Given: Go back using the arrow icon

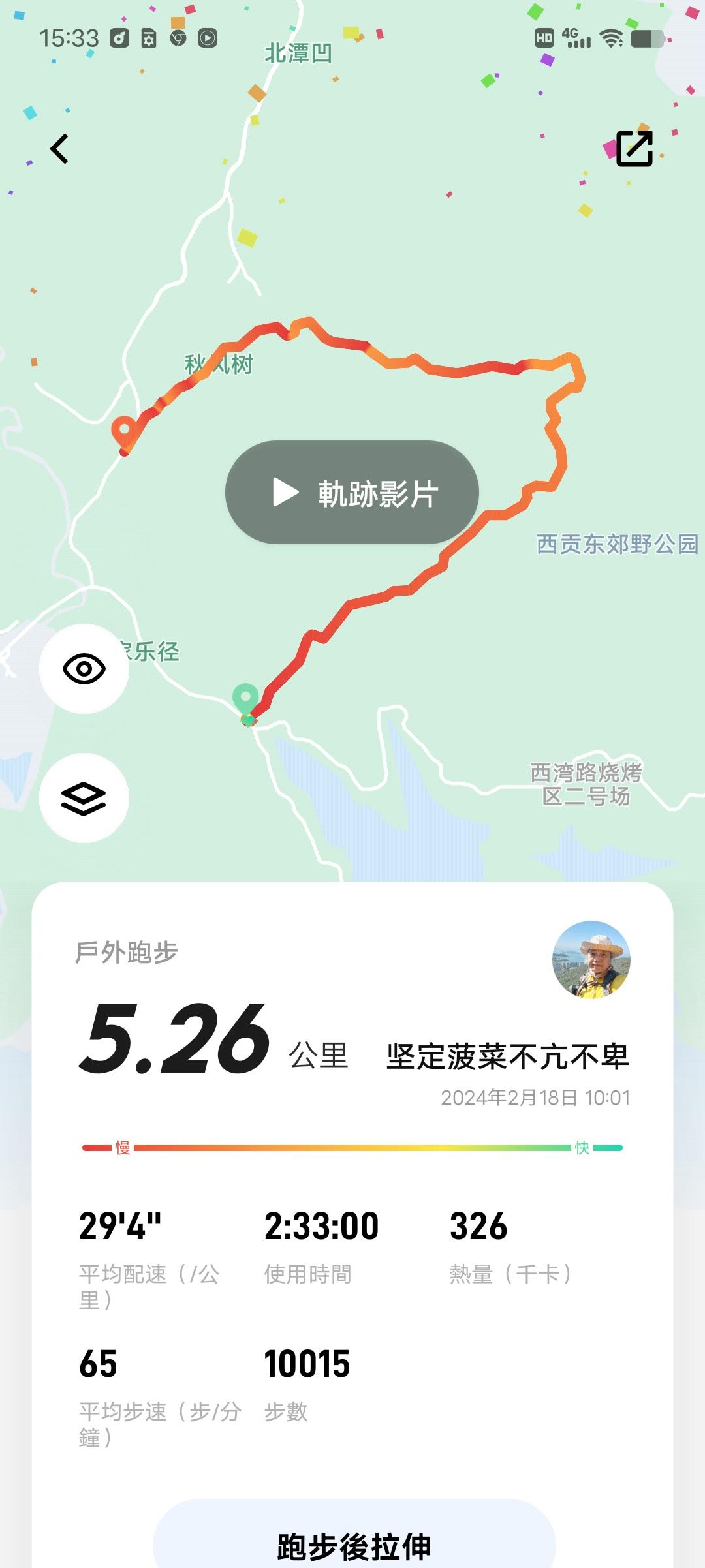Looking at the screenshot, I should 59,149.
